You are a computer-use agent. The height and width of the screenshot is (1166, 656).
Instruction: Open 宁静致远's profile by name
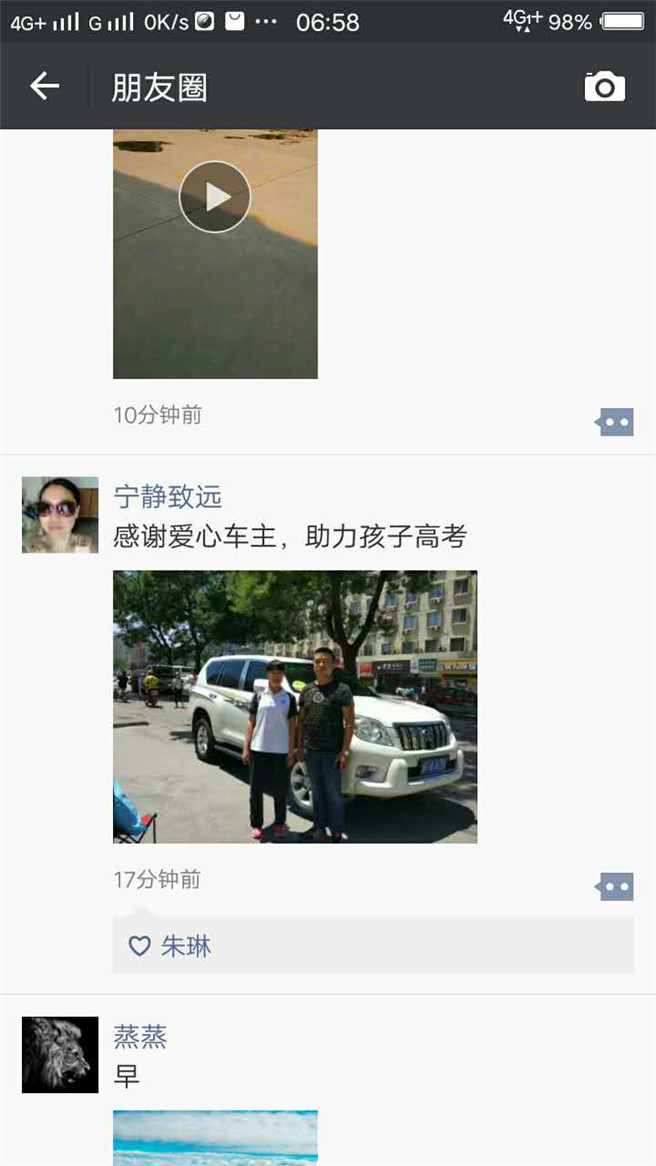(x=167, y=497)
